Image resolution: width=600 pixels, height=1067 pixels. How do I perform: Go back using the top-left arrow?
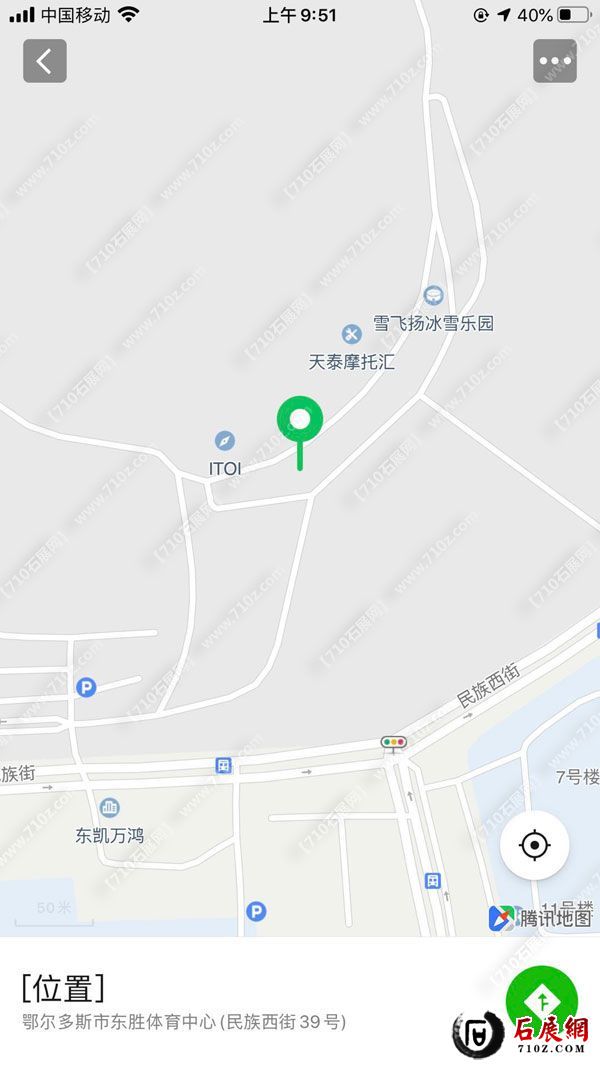coord(45,61)
